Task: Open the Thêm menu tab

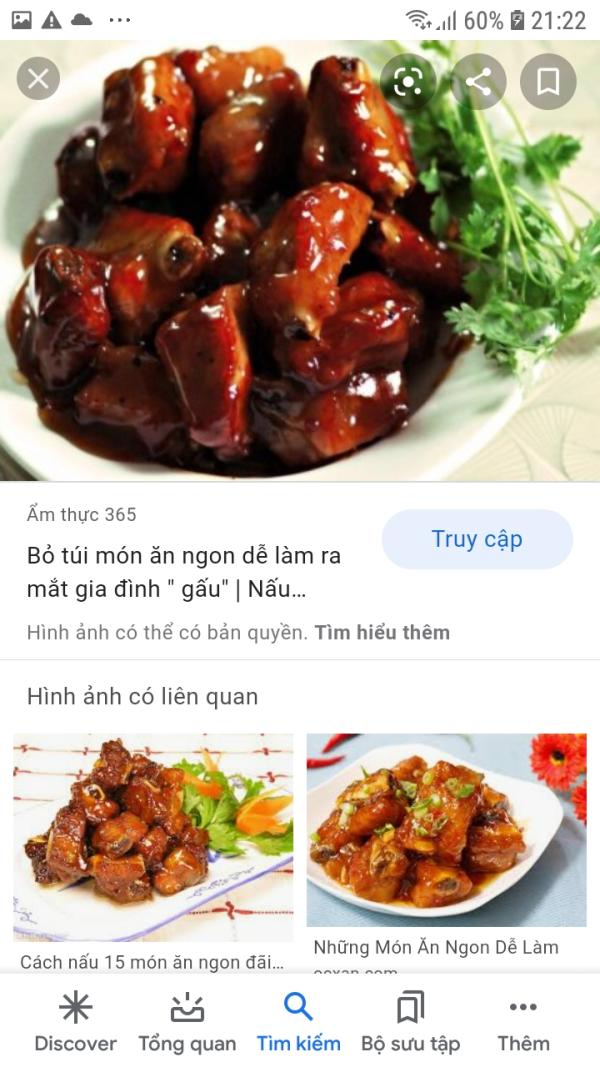Action: [x=523, y=1022]
